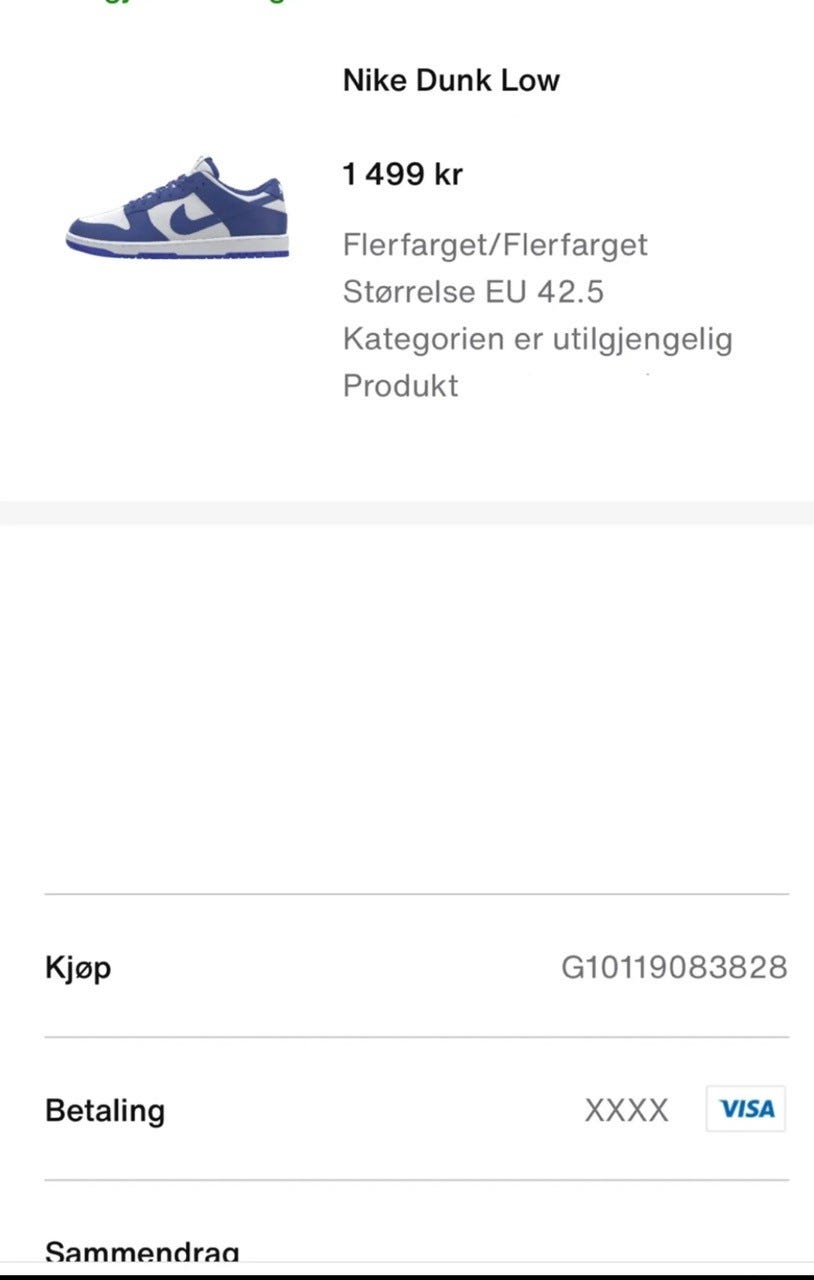Screen dimensions: 814x1280
Task: Open the Nike Dunk Low product image
Action: (x=177, y=208)
